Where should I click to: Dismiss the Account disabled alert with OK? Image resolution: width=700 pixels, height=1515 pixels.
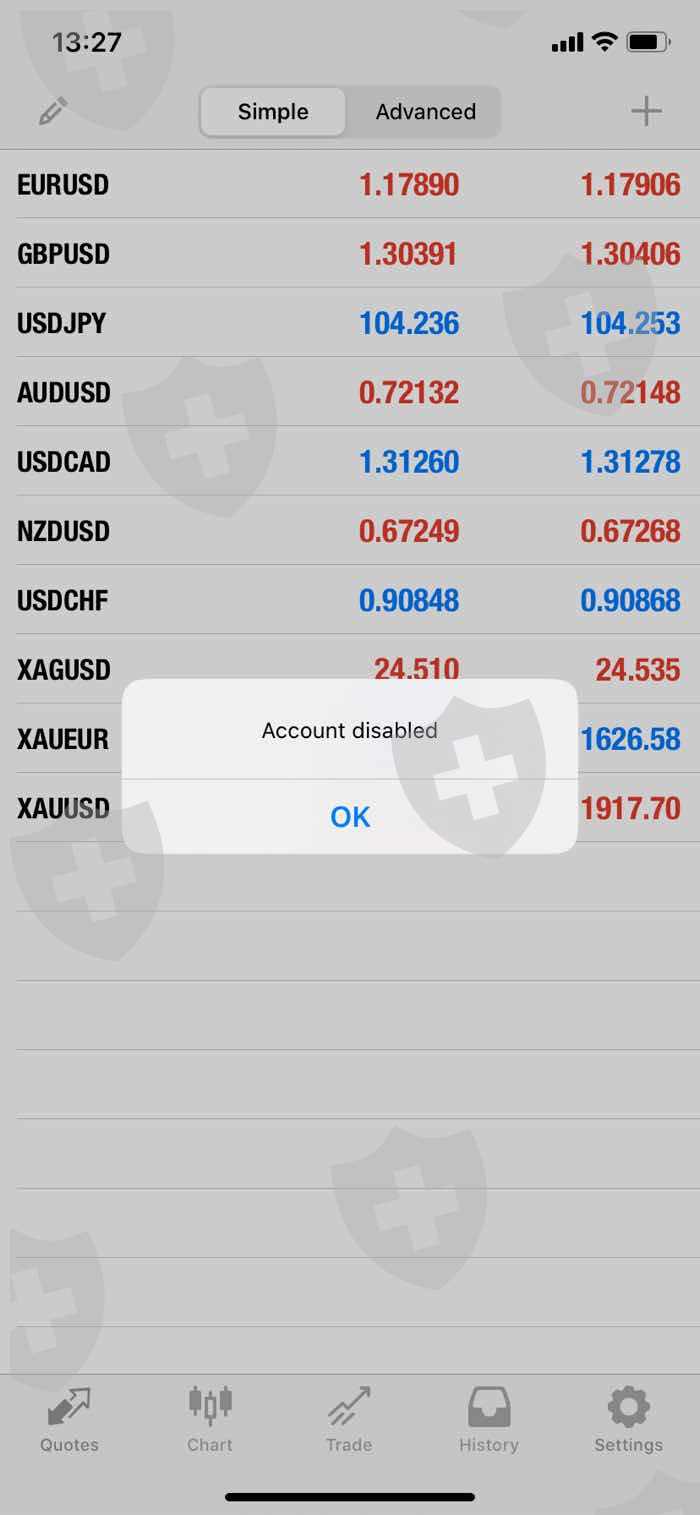[x=350, y=817]
